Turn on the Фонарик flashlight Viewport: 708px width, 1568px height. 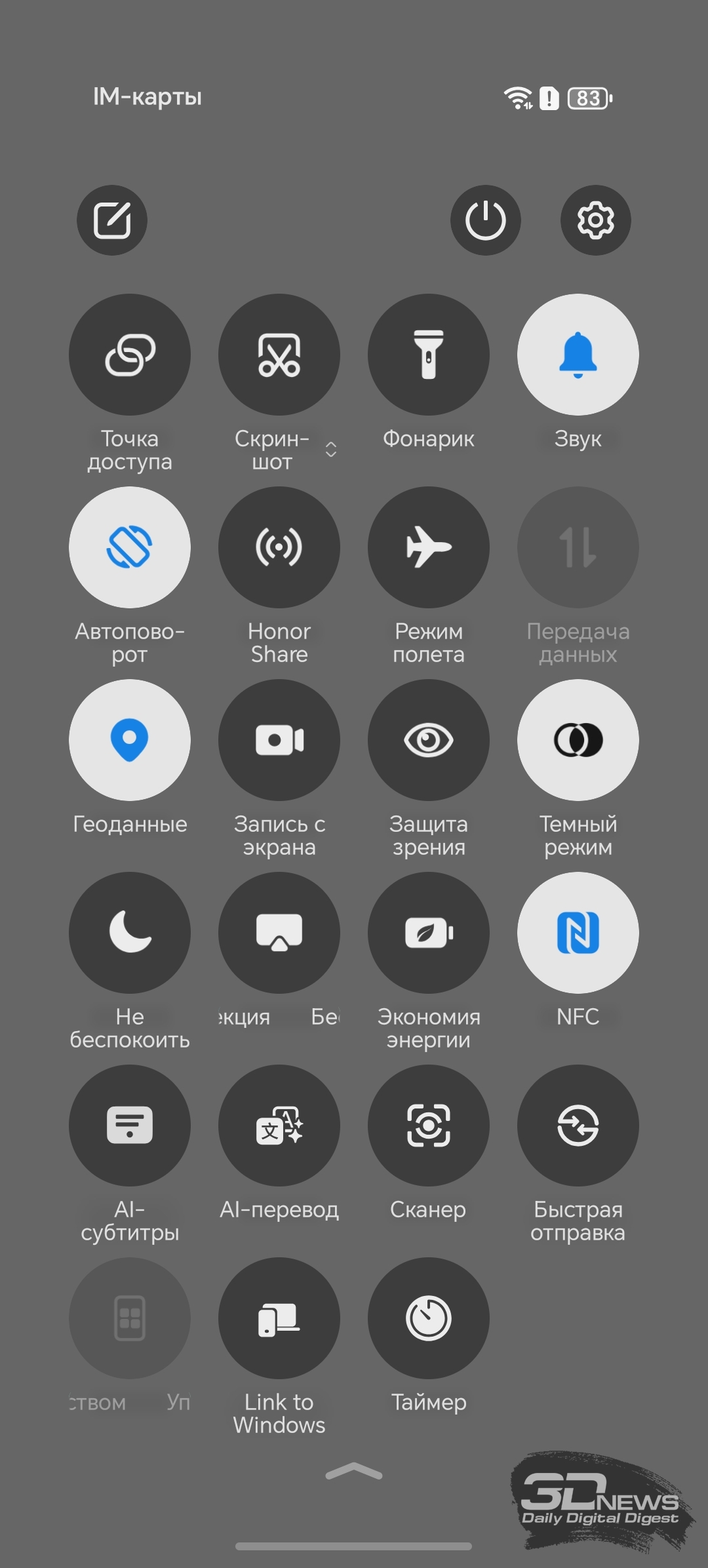click(x=429, y=355)
